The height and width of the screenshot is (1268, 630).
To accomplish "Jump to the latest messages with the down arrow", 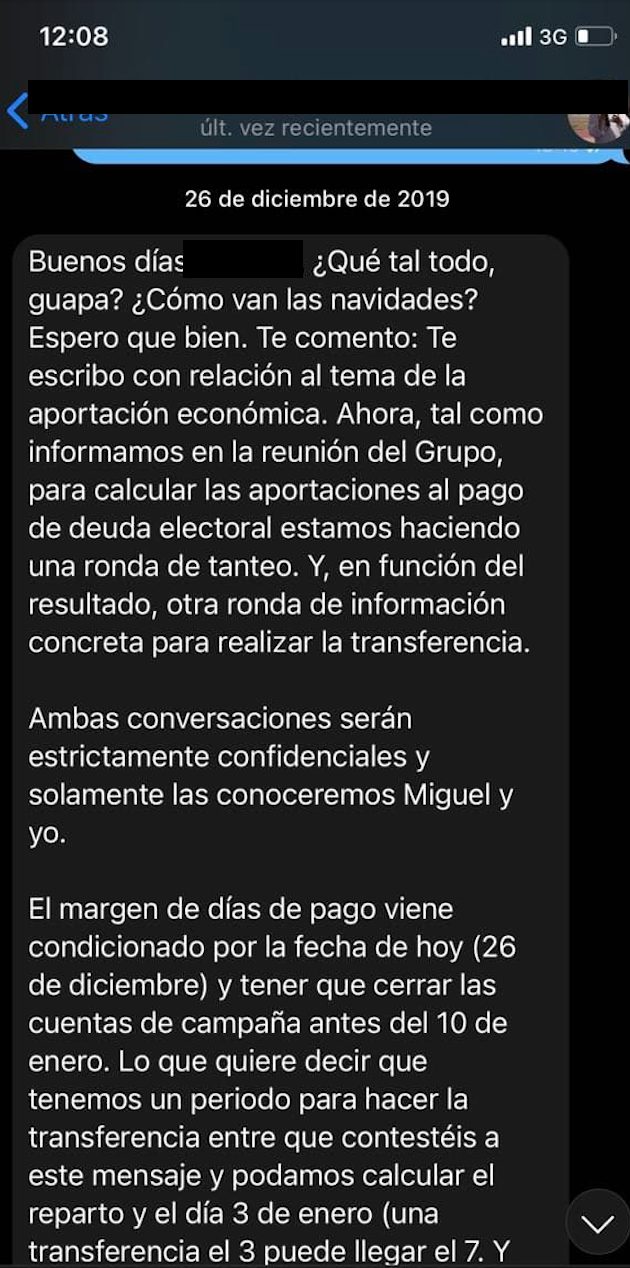I will (597, 1222).
